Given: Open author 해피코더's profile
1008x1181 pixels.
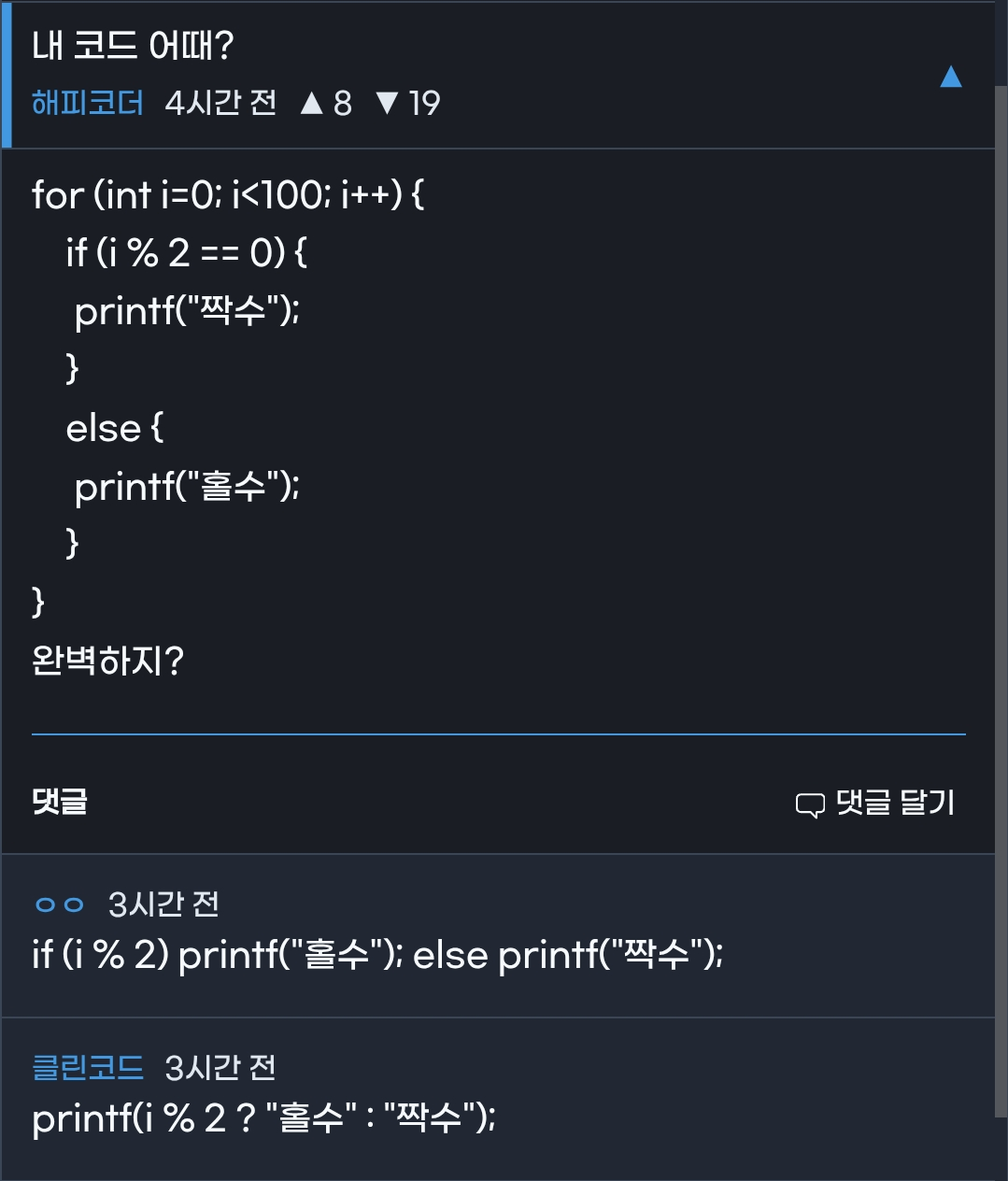Looking at the screenshot, I should coord(87,103).
